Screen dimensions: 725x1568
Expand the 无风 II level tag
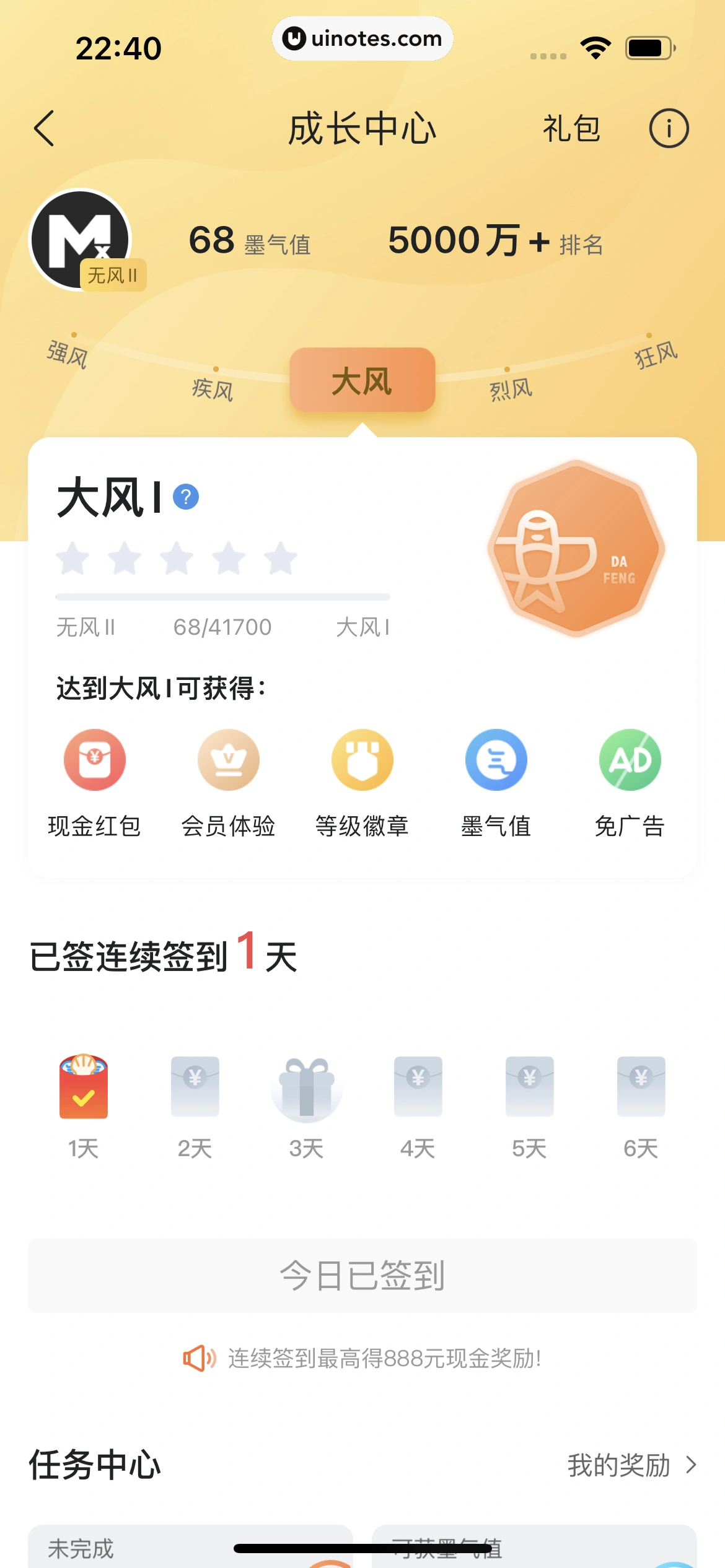click(x=113, y=276)
